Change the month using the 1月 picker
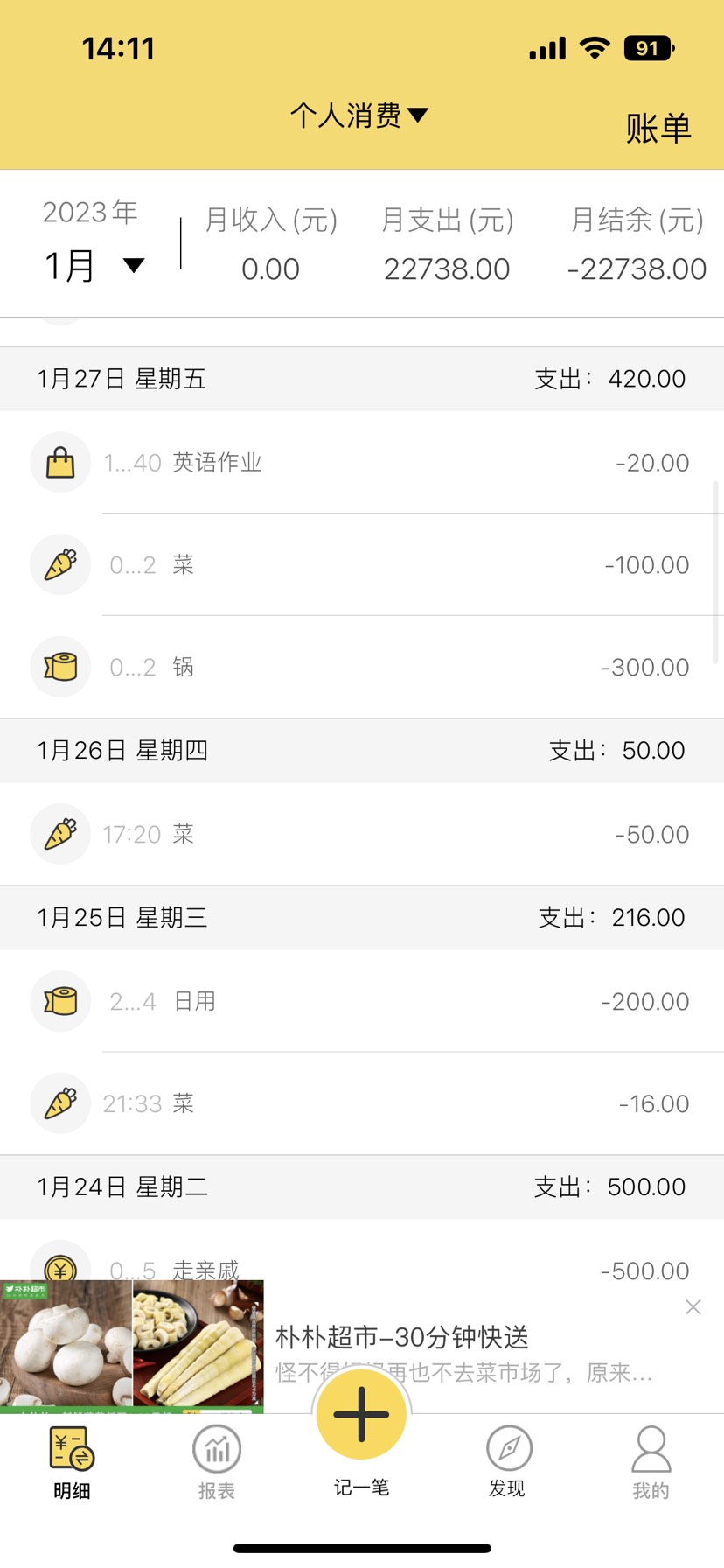This screenshot has height=1568, width=724. 94,265
